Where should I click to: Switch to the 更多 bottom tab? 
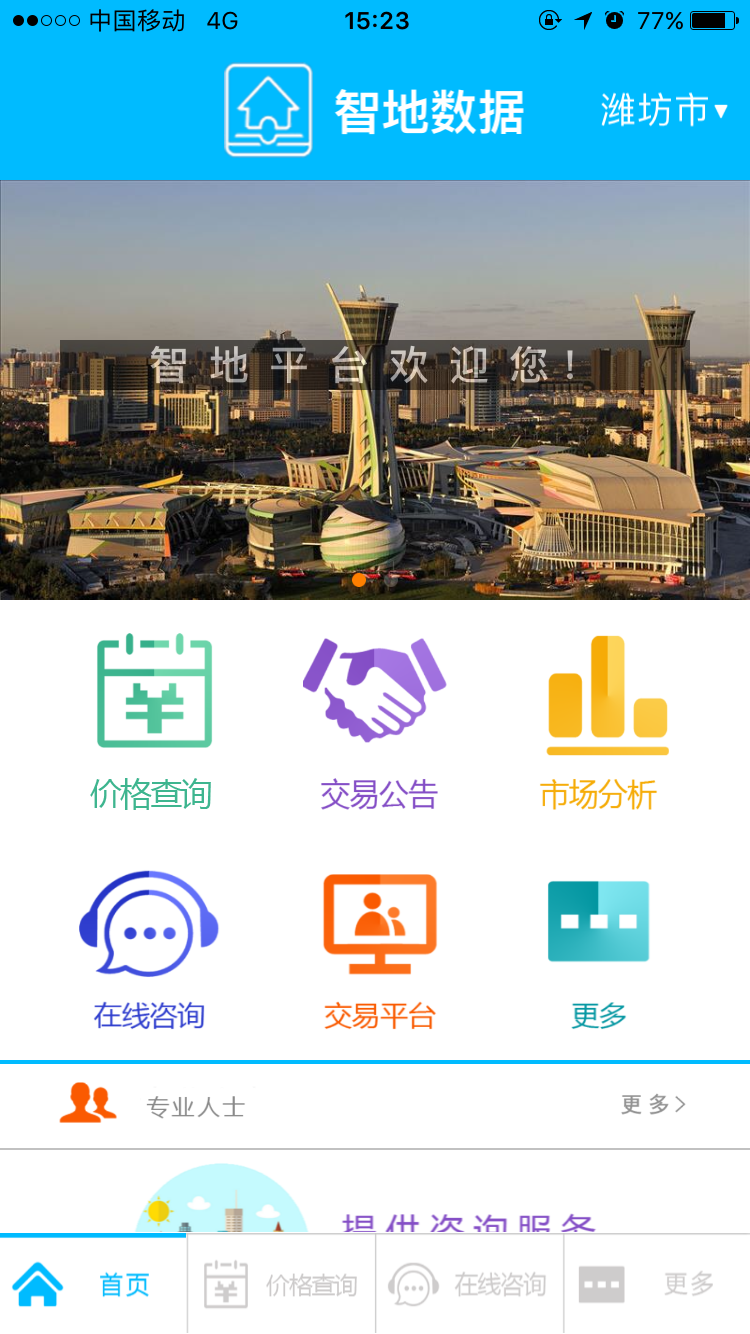(657, 1284)
